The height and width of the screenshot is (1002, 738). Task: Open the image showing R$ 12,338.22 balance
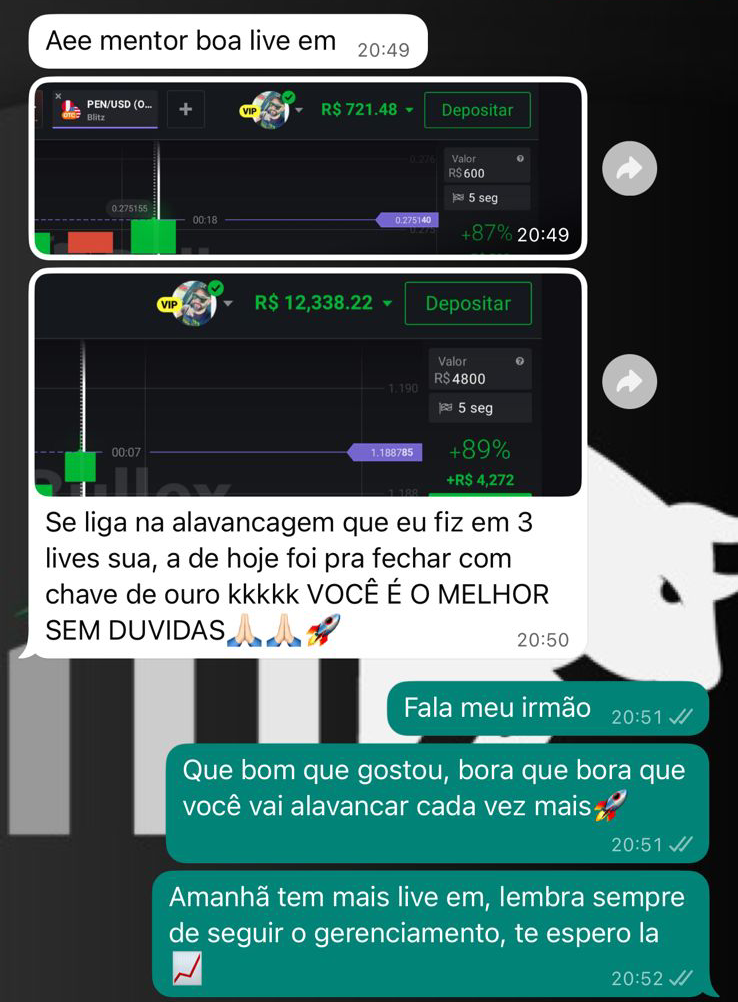308,385
